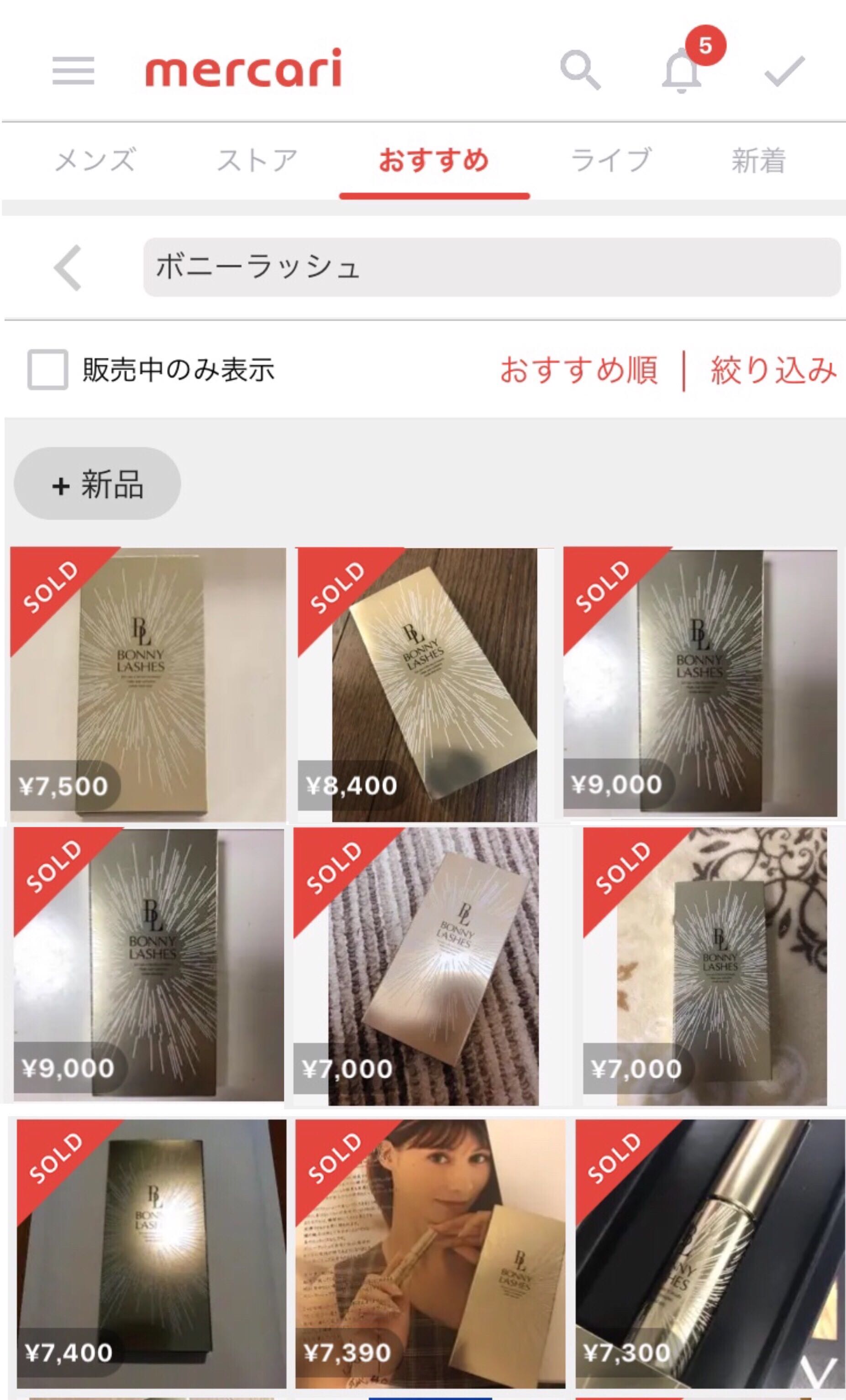Open the おすすめ順 sort options

pyautogui.click(x=579, y=371)
